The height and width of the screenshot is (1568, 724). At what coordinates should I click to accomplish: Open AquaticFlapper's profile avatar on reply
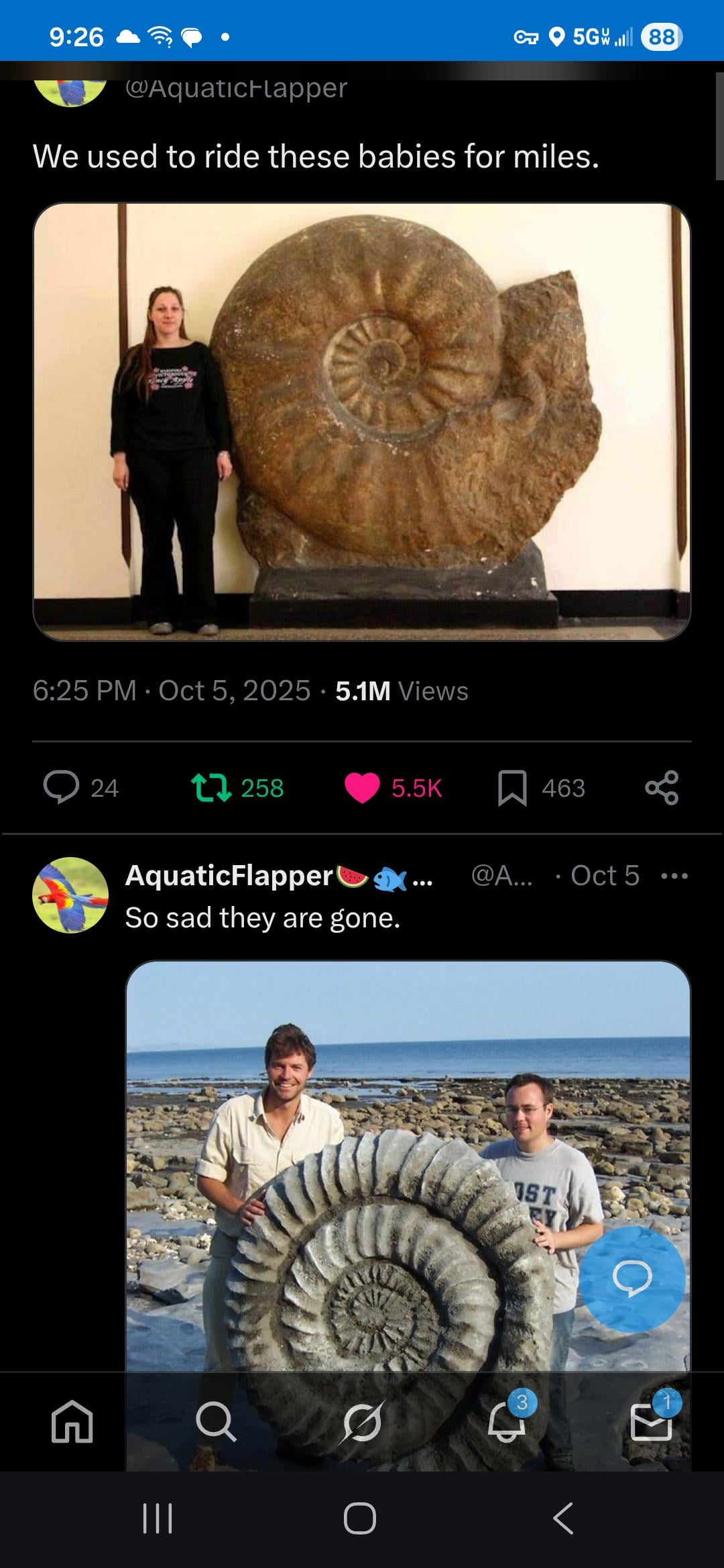click(70, 895)
